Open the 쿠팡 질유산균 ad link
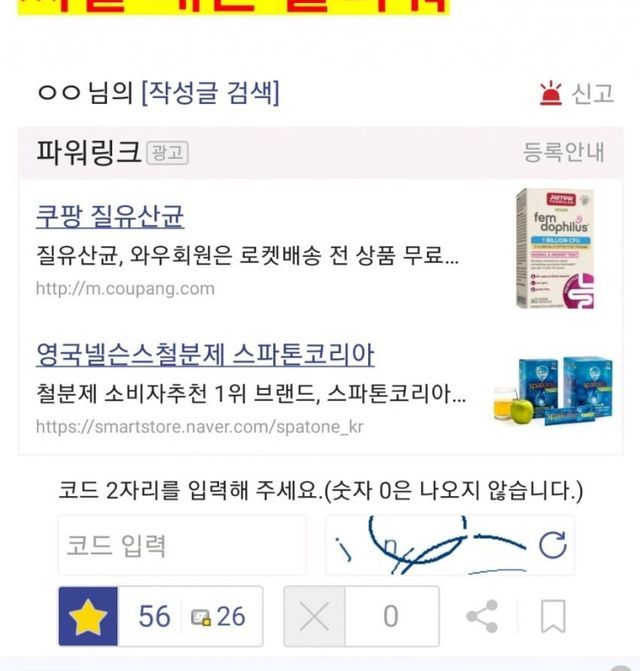Viewport: 640px width, 671px height. click(x=110, y=216)
